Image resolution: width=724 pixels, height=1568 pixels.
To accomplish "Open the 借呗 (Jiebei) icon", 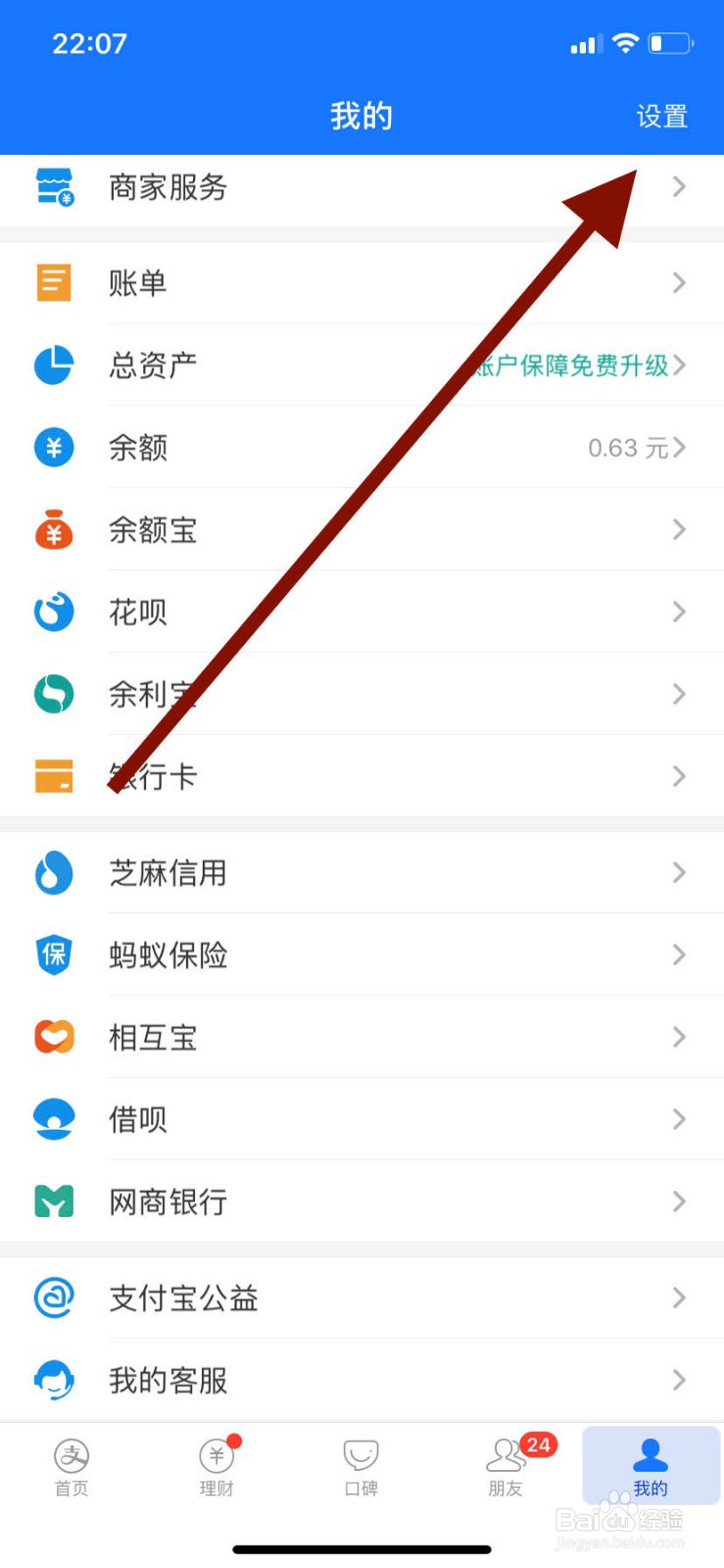I will pyautogui.click(x=54, y=1119).
